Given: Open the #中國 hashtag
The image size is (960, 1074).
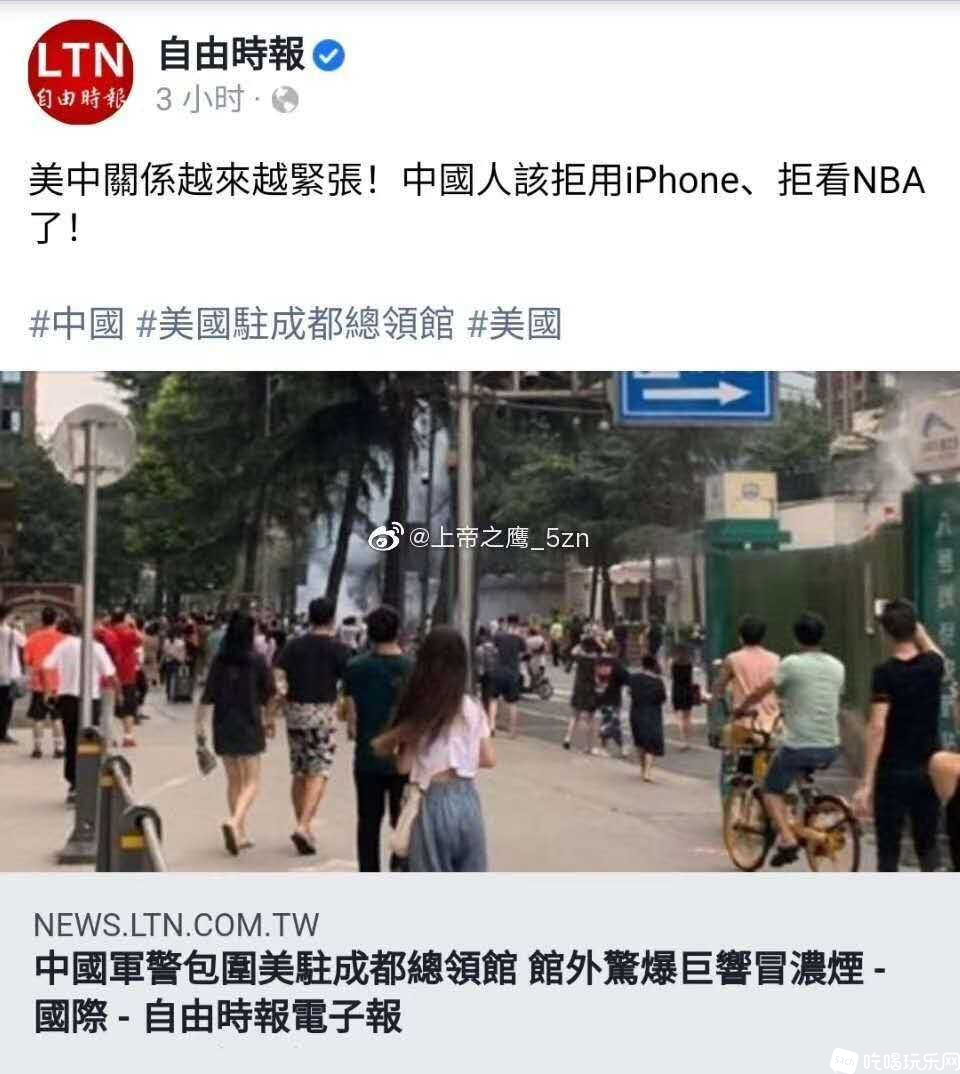Looking at the screenshot, I should click(x=77, y=324).
